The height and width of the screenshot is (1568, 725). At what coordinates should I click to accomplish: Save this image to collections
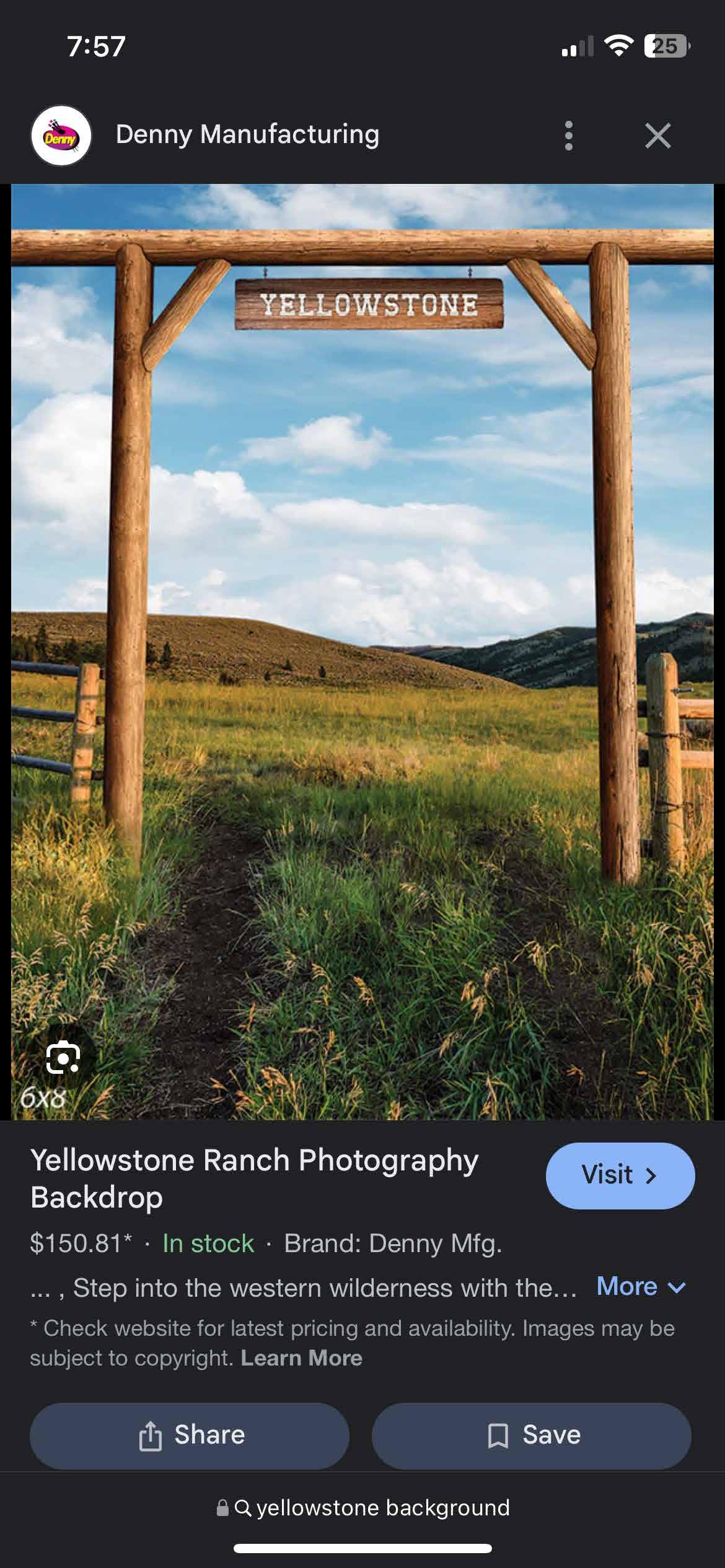click(x=532, y=1435)
